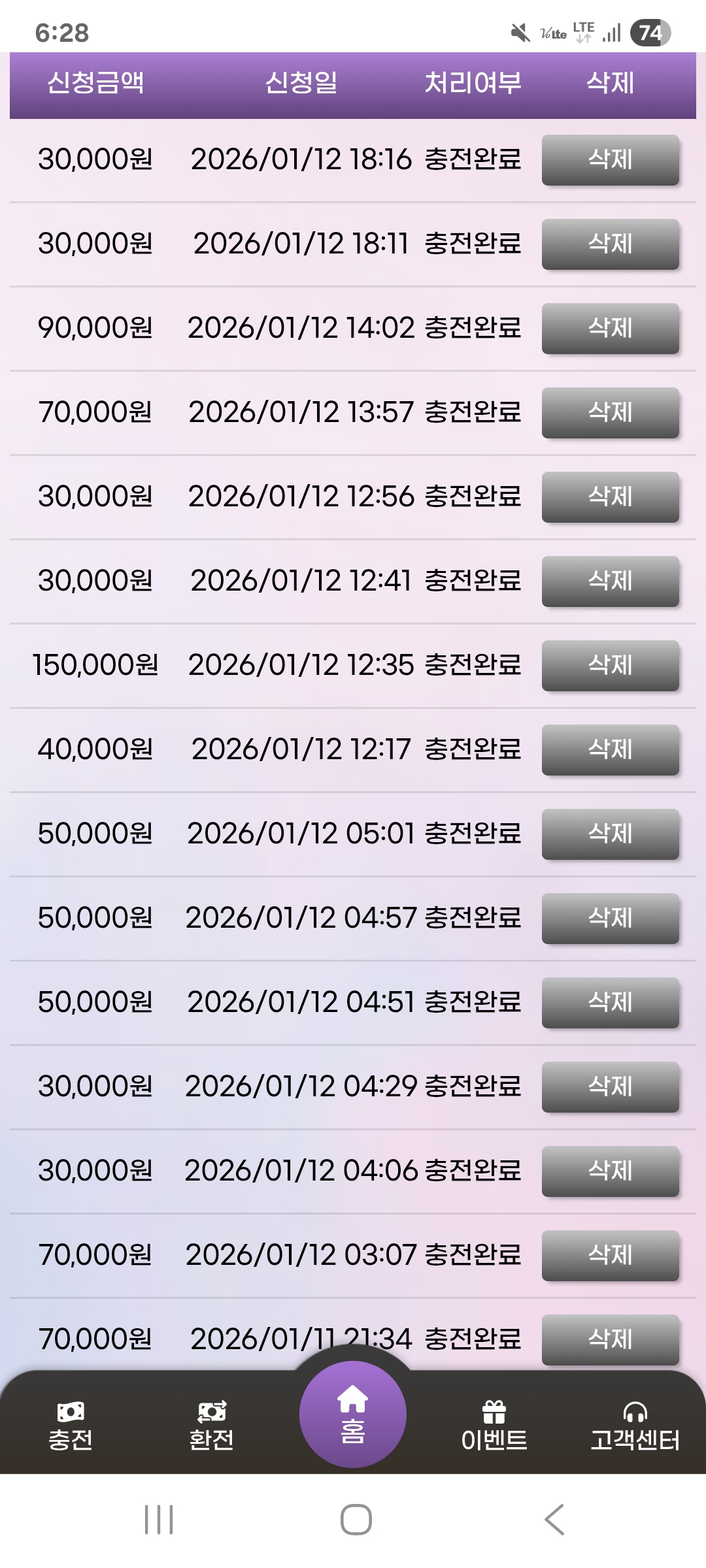Open the 충전 tab
Viewport: 706px width, 1568px height.
pyautogui.click(x=71, y=1427)
